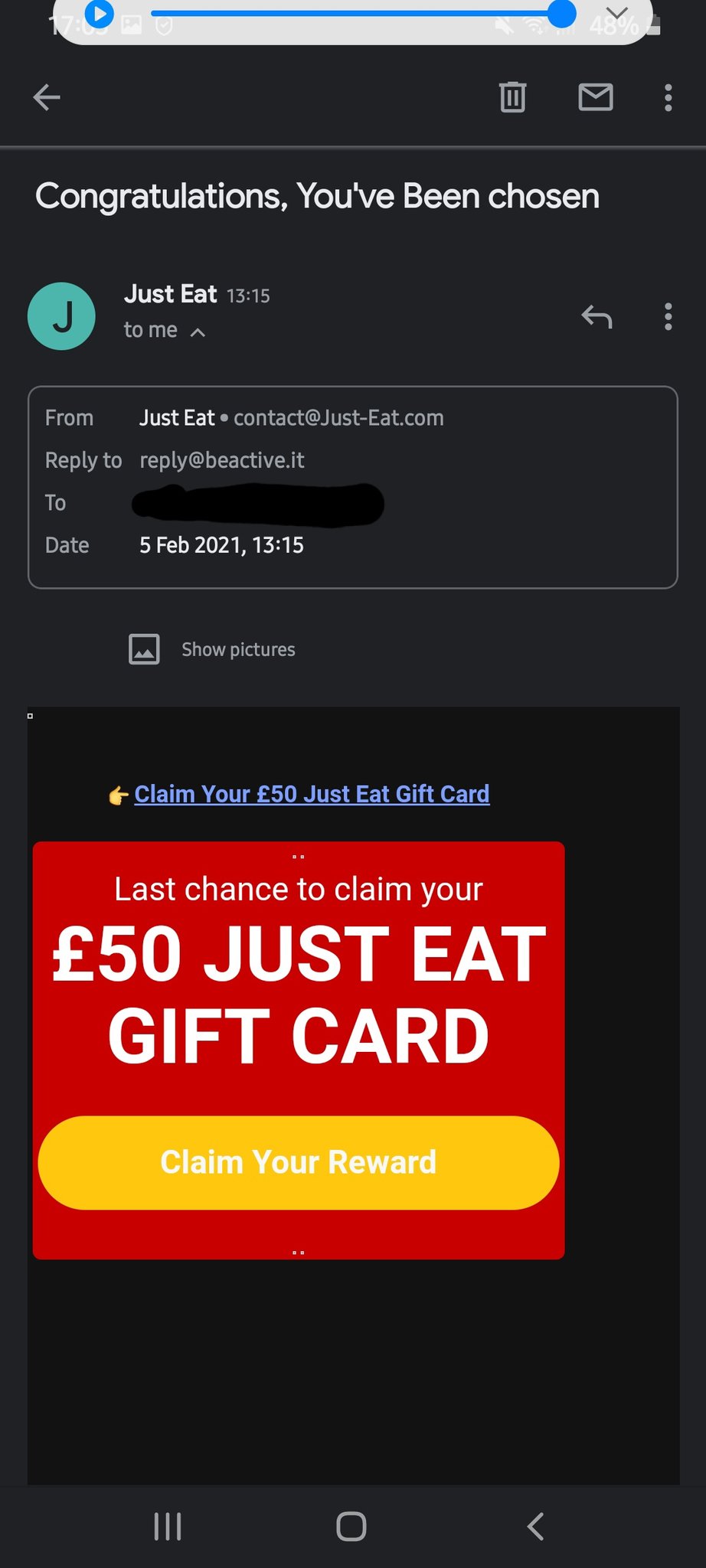This screenshot has width=706, height=1568.
Task: Delete this email
Action: pos(512,97)
